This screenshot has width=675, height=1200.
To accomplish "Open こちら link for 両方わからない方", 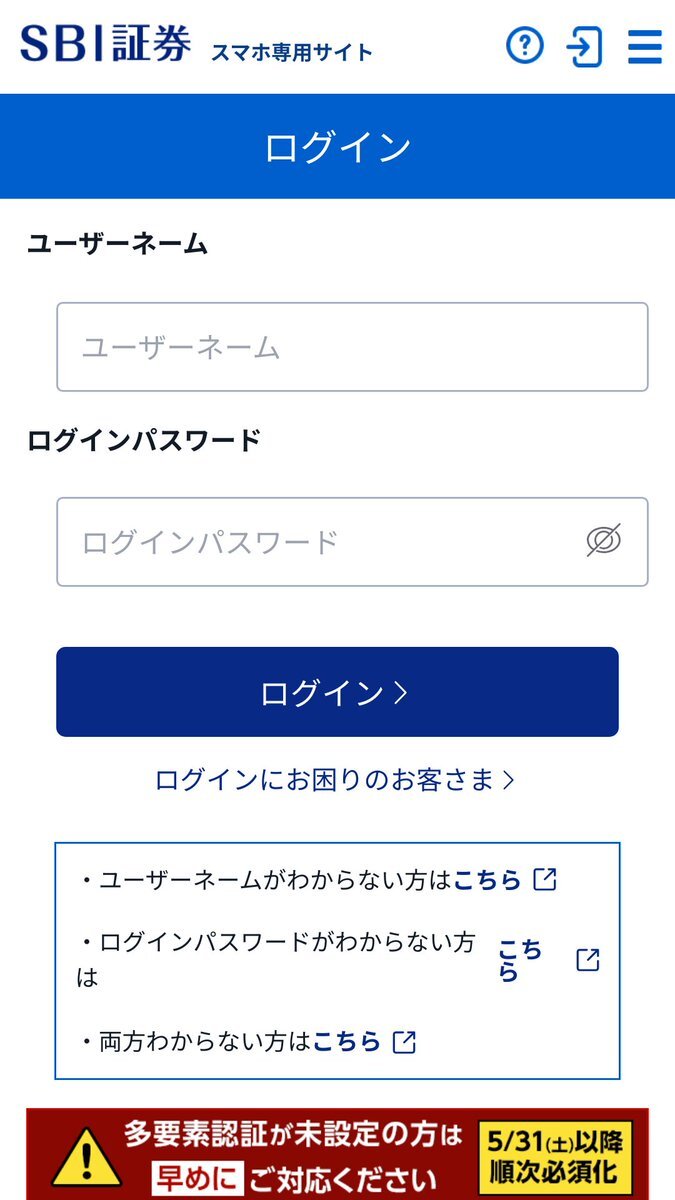I will 347,1042.
